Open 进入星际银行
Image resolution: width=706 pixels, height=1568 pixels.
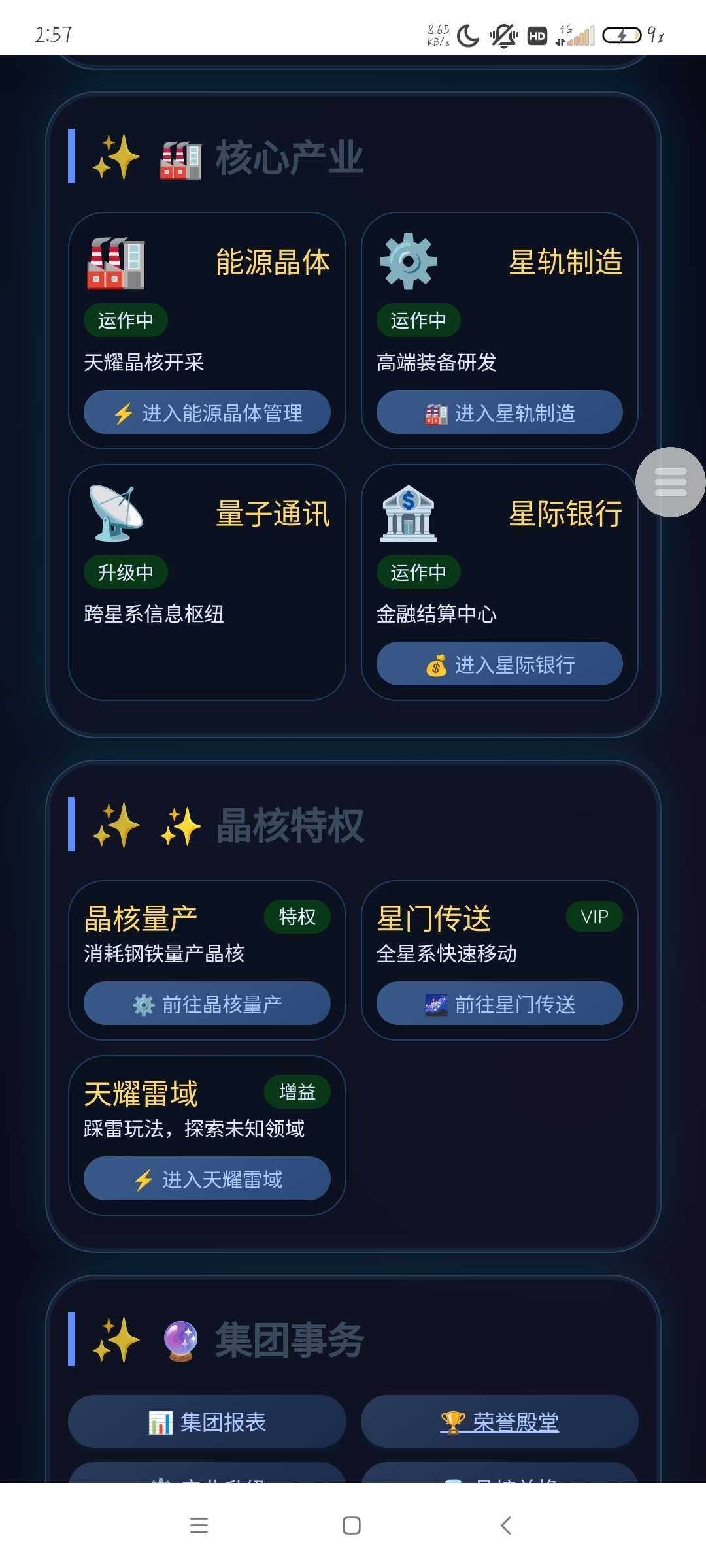pos(499,664)
